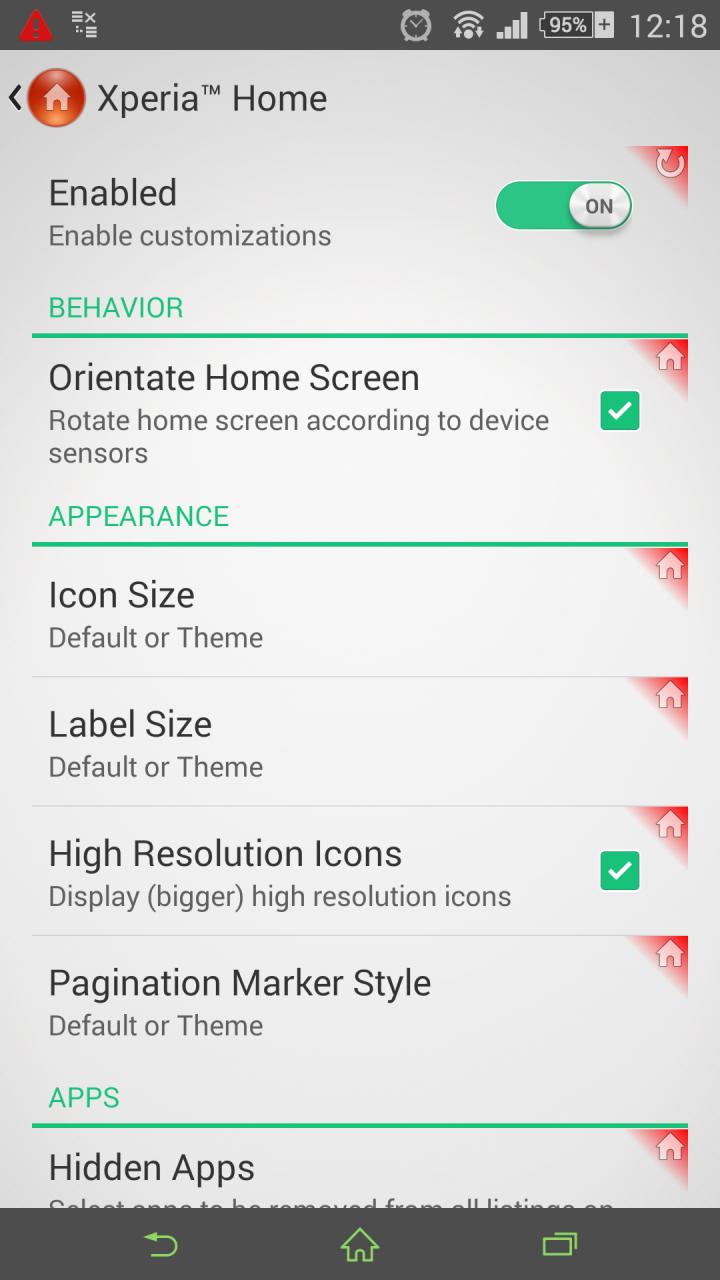Tap the system back button
Image resolution: width=720 pixels, height=1280 pixels.
[x=161, y=1244]
